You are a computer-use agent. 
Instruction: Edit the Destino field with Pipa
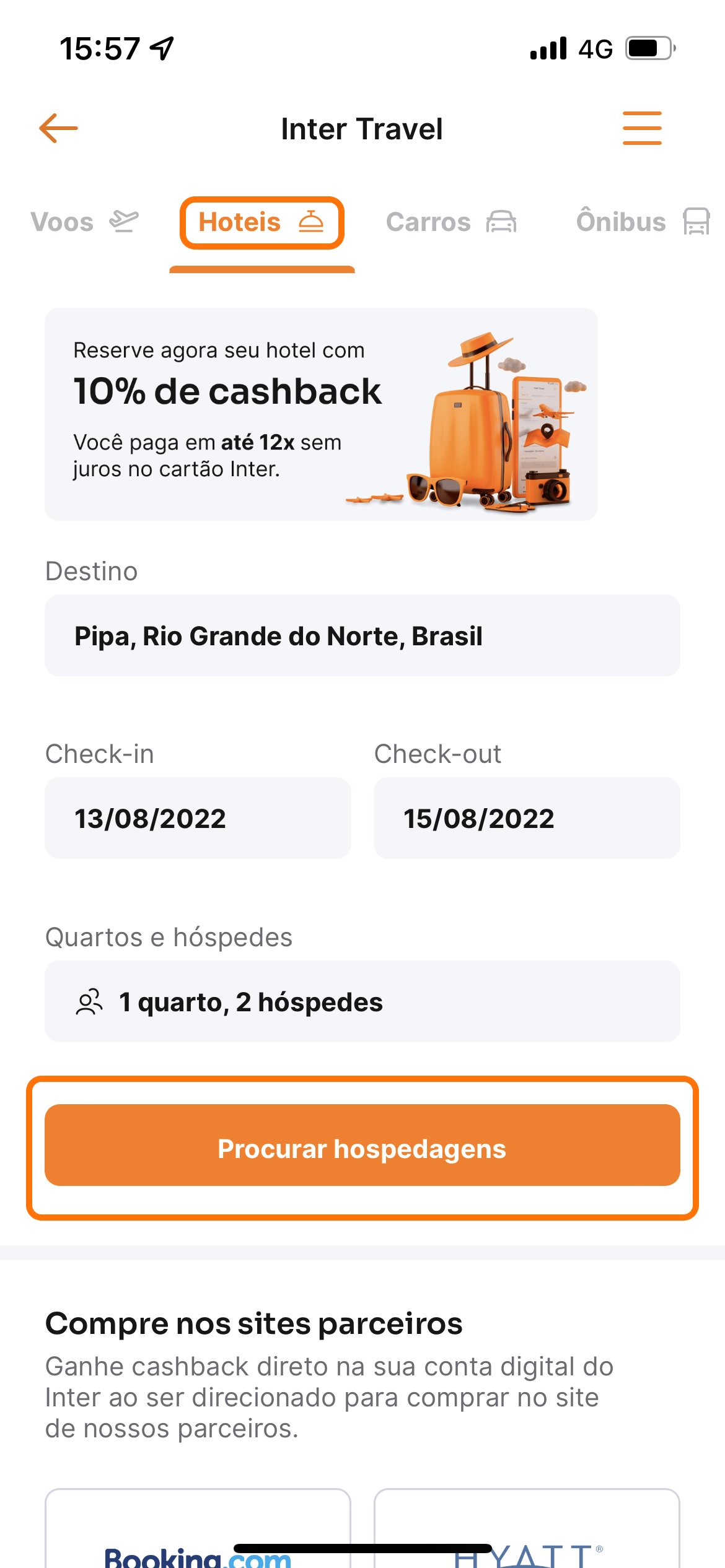pos(362,635)
